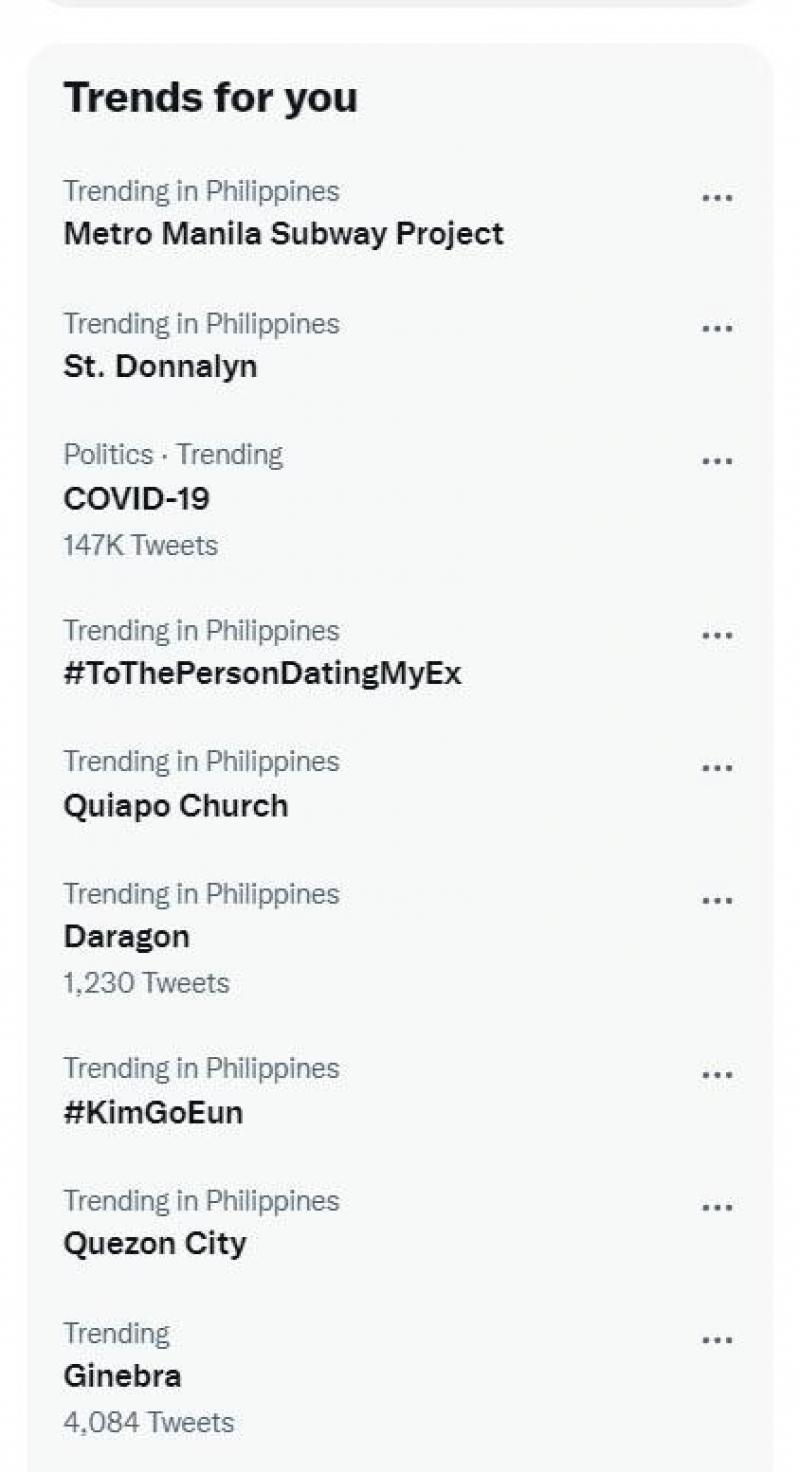Image resolution: width=800 pixels, height=1472 pixels.
Task: View the Quiapo Church trend
Action: 175,805
